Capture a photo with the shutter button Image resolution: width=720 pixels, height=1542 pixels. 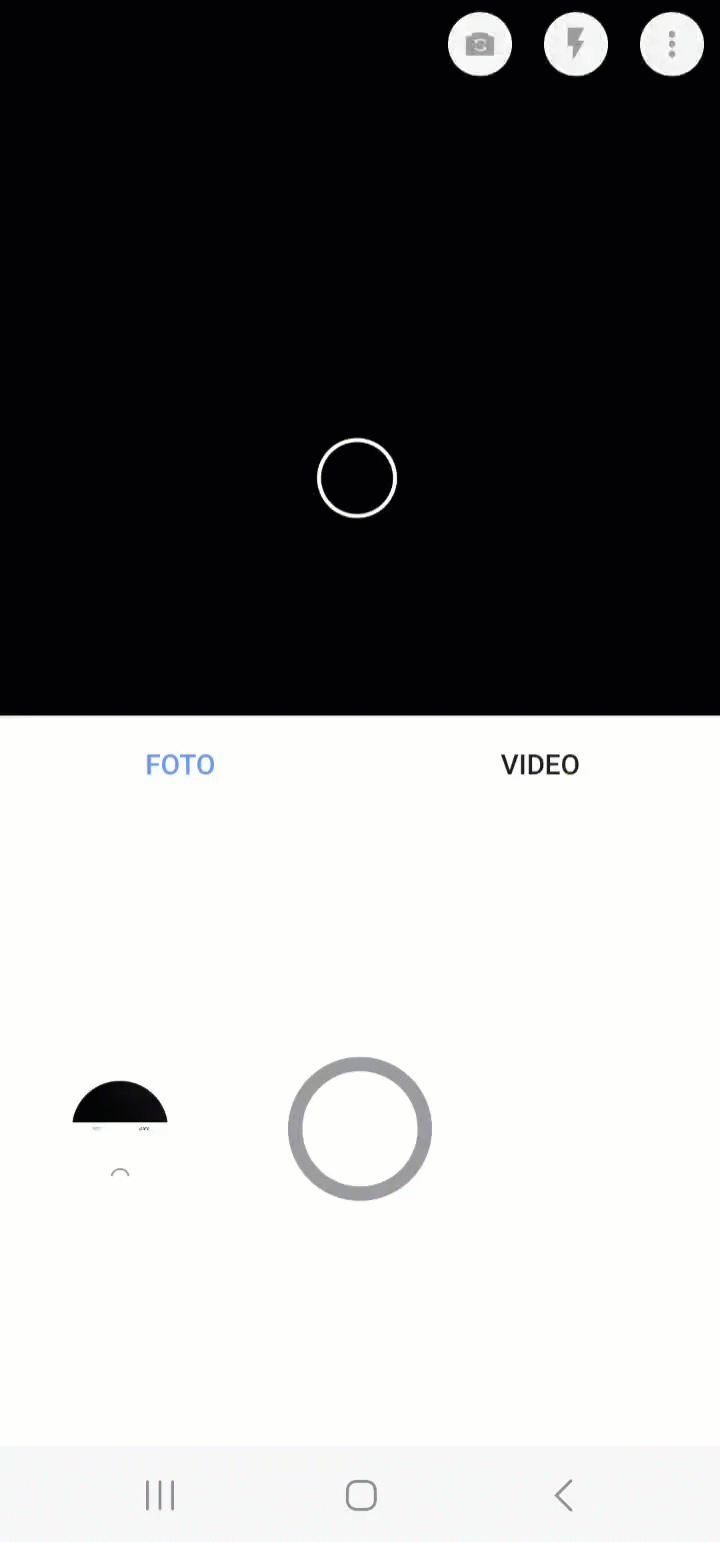[x=360, y=1128]
